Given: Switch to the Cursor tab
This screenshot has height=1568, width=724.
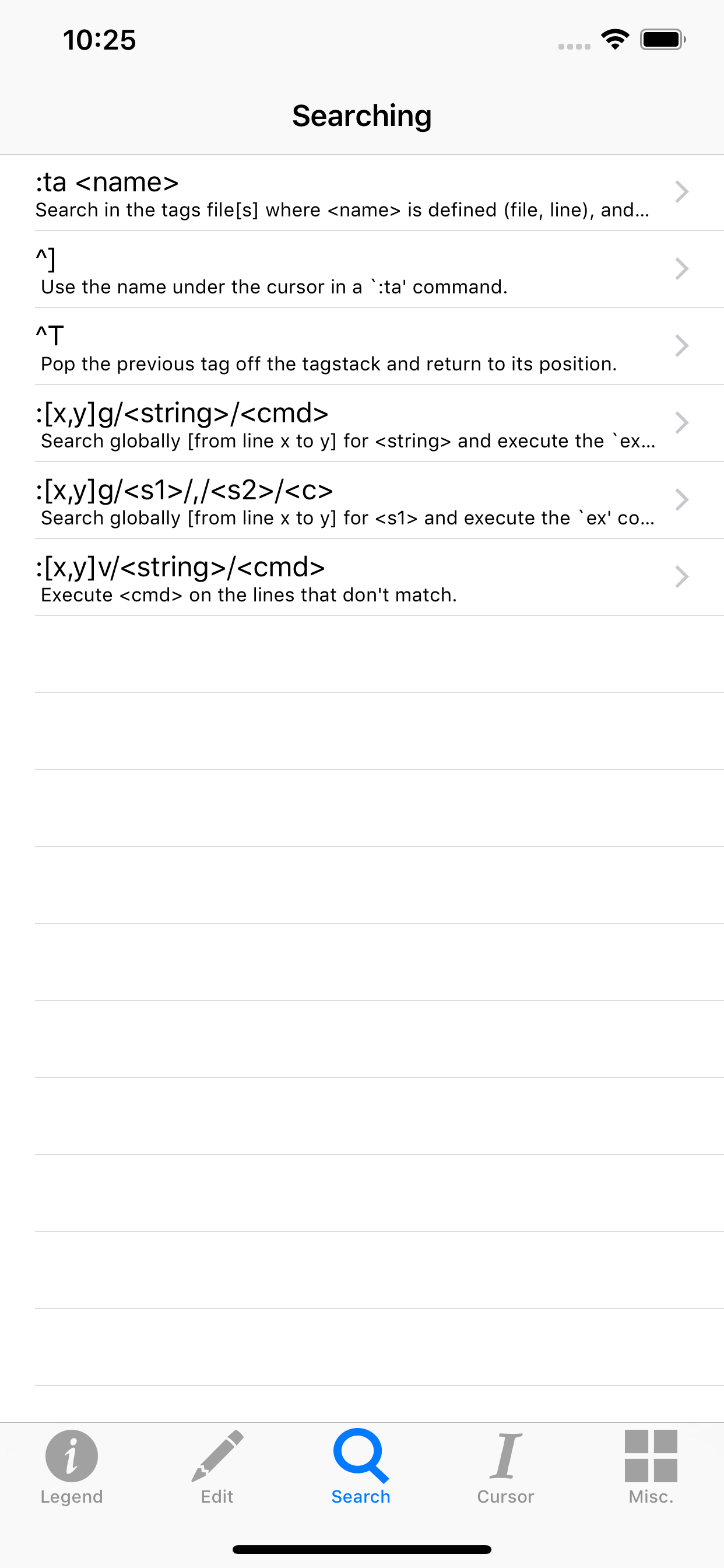Looking at the screenshot, I should 505,1467.
